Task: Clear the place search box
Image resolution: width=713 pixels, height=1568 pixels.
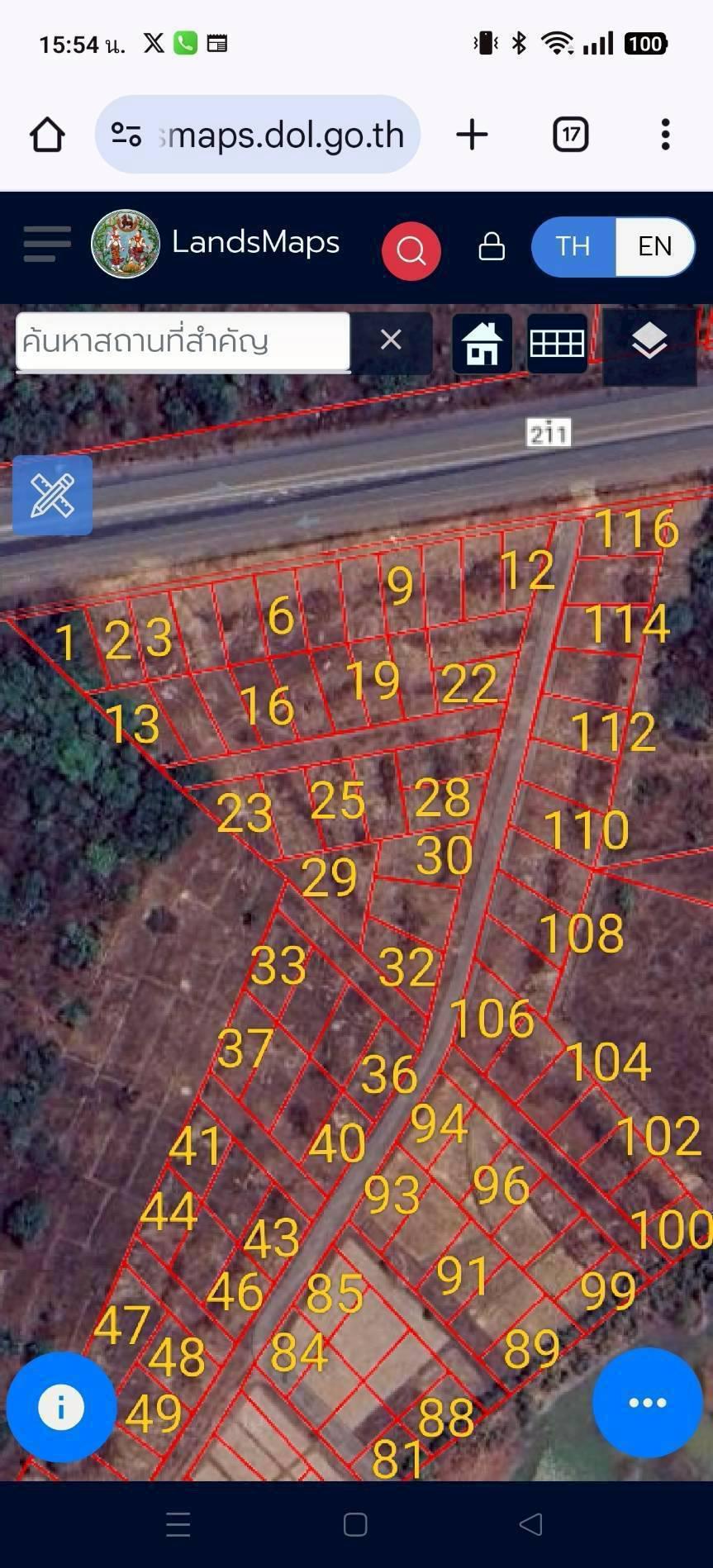Action: tap(391, 340)
